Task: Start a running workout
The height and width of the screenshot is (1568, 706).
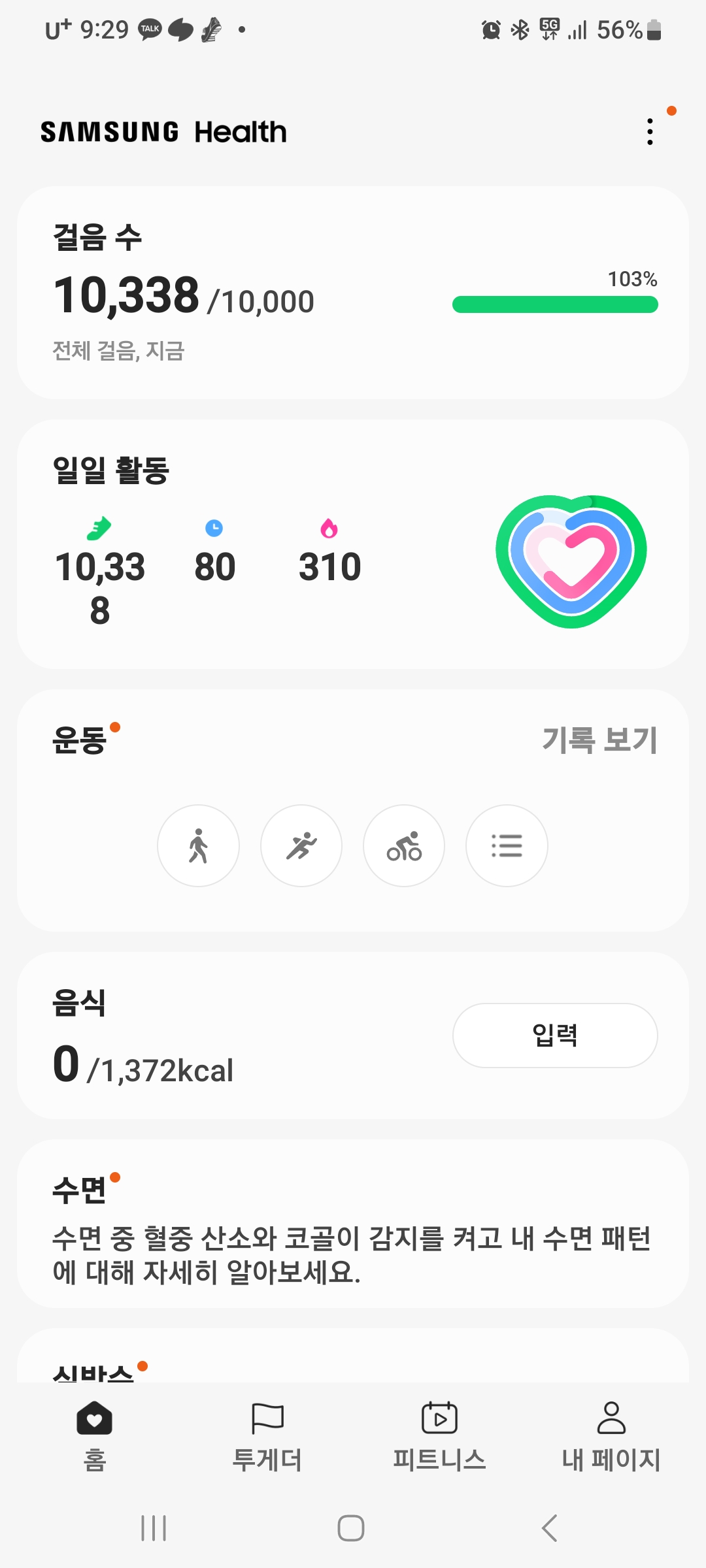Action: pos(301,845)
